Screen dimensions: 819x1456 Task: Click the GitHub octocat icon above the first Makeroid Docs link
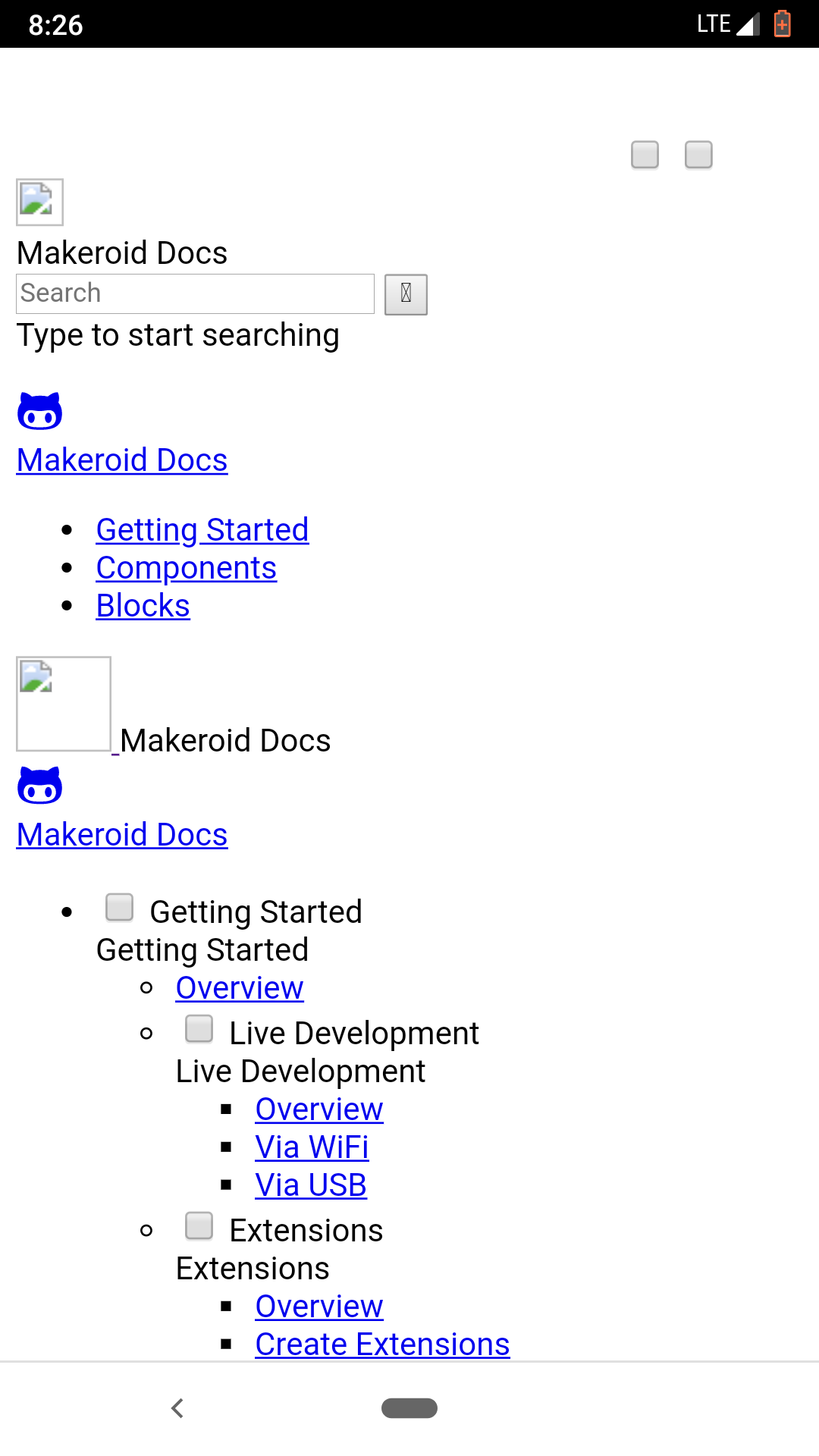click(40, 410)
